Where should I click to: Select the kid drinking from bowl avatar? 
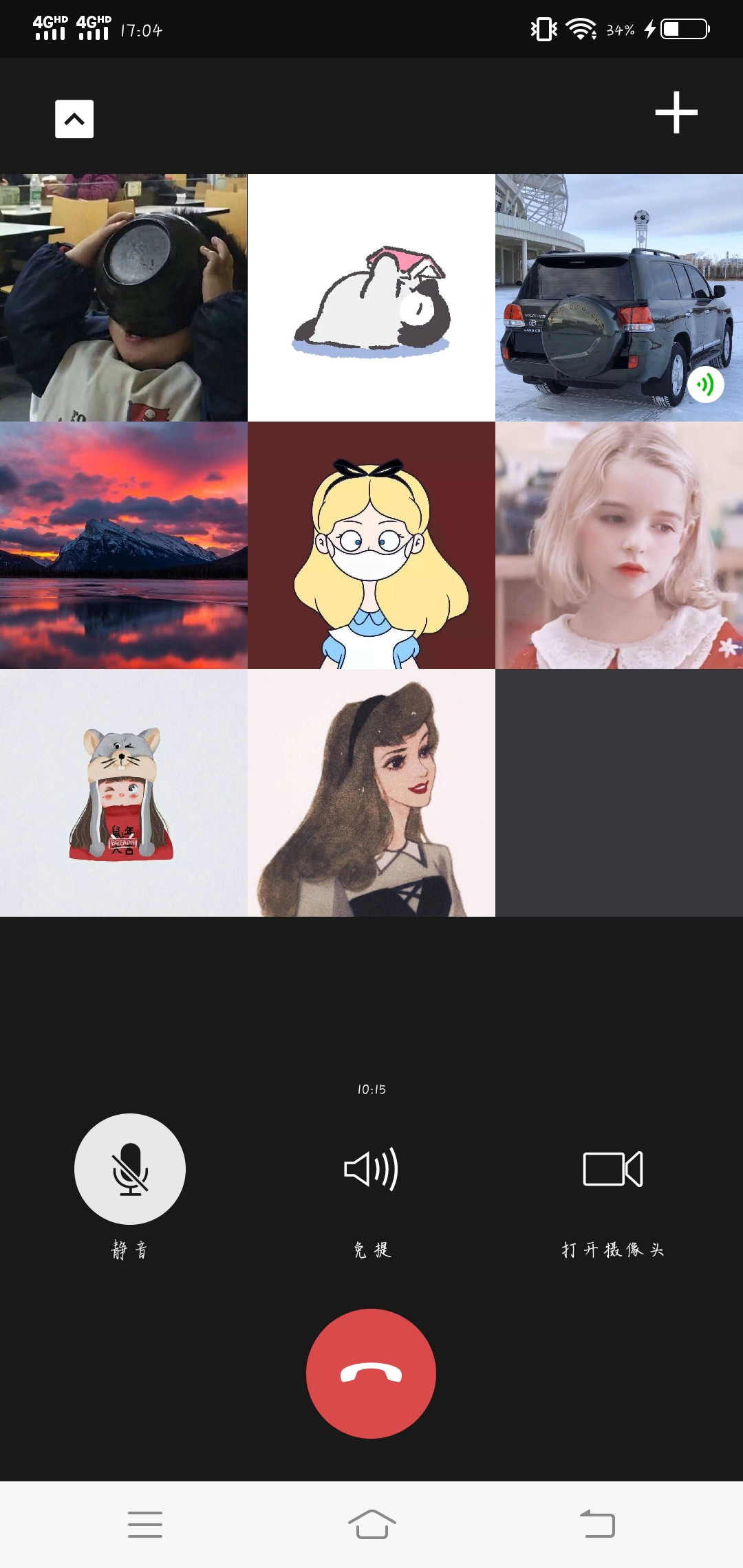(x=124, y=297)
